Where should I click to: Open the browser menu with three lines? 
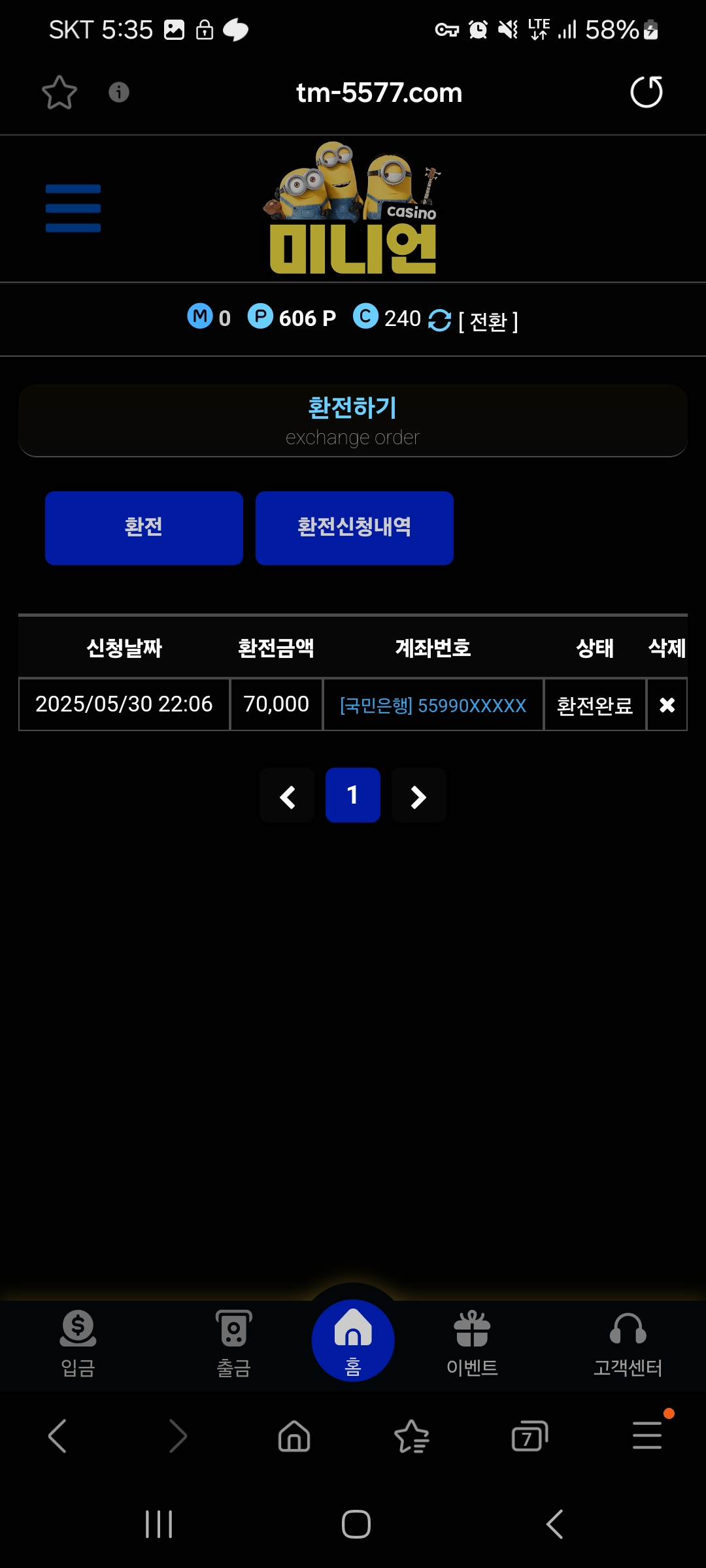[x=647, y=1436]
